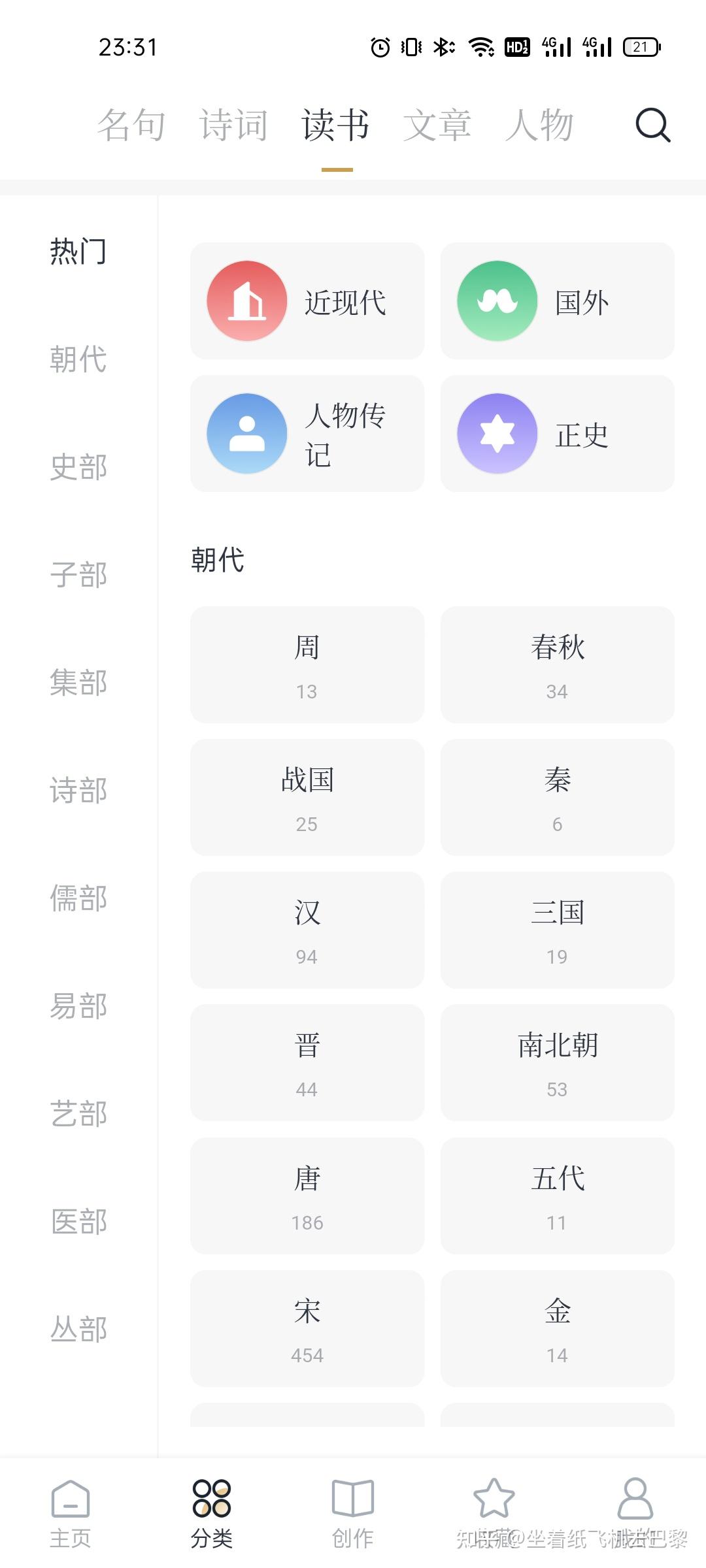706x1568 pixels.
Task: Go to the 人物 top tab
Action: [539, 125]
